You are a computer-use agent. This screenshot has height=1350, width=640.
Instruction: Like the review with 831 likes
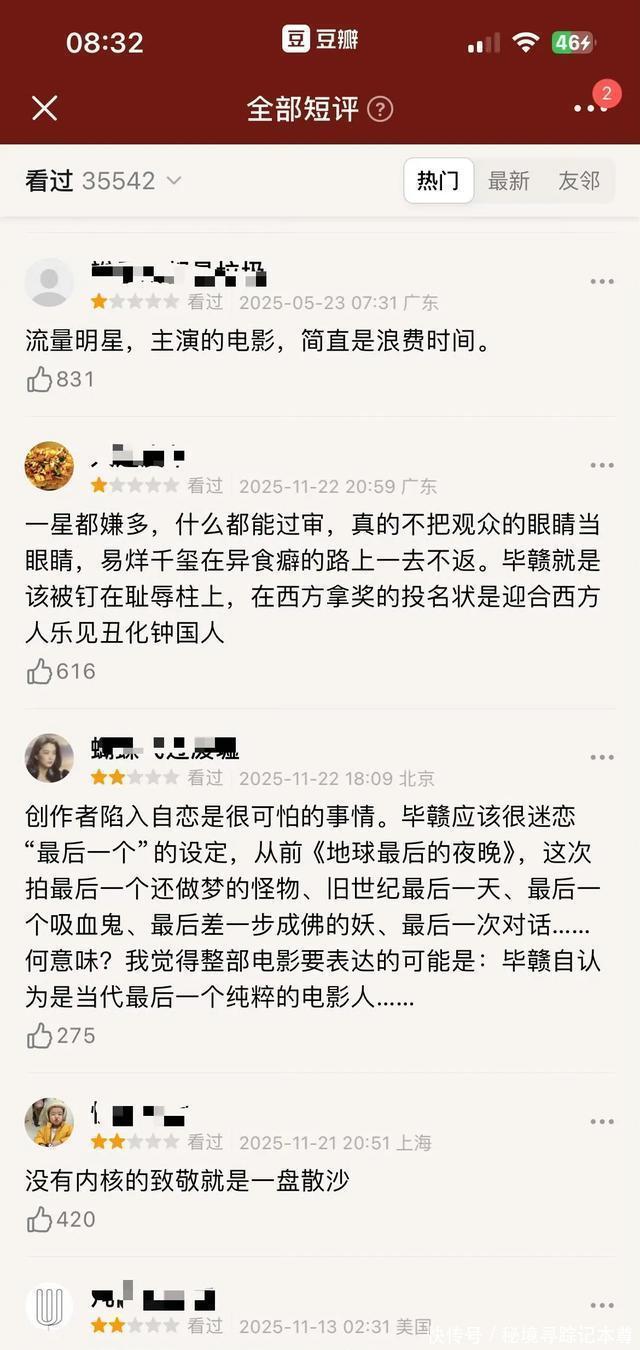coord(40,379)
